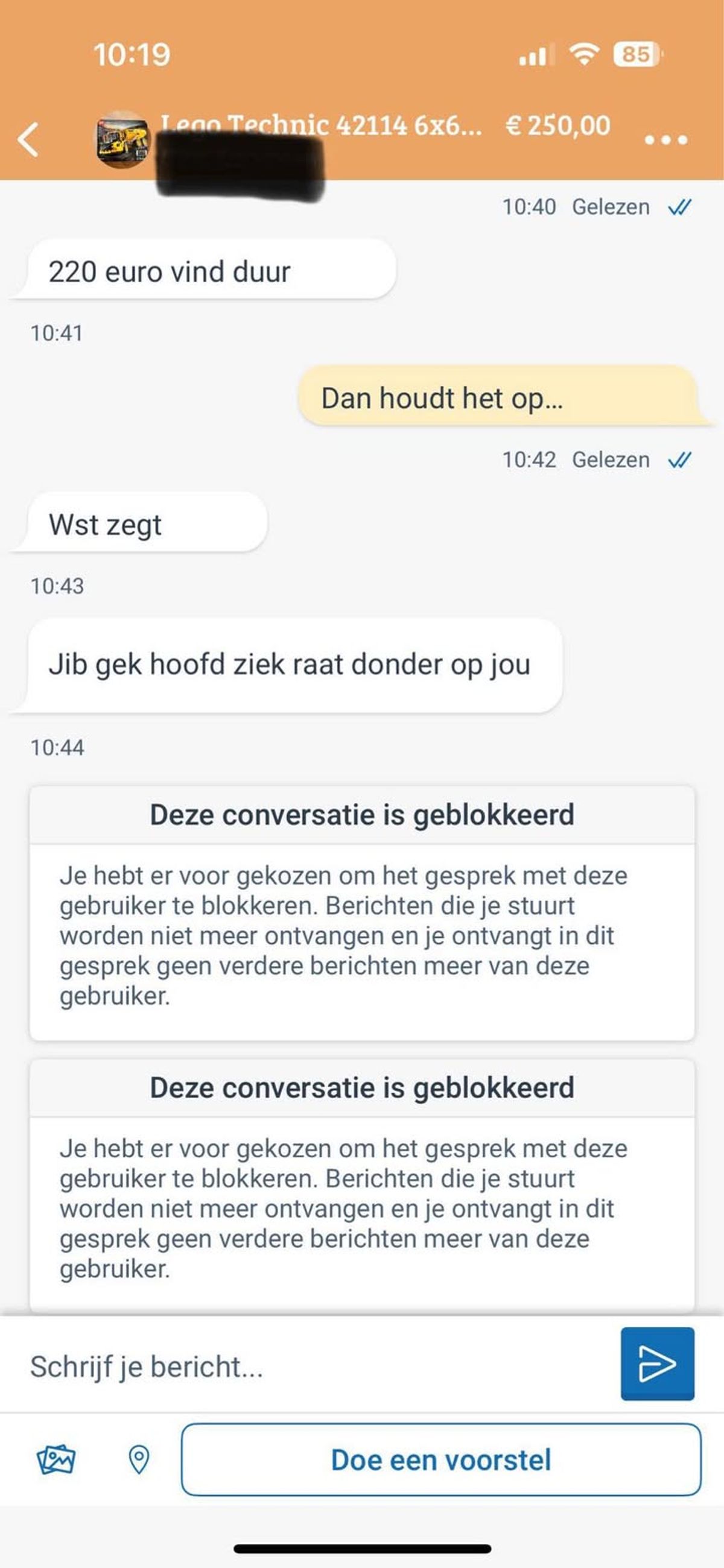Share your location via the pin icon

coord(139,1459)
